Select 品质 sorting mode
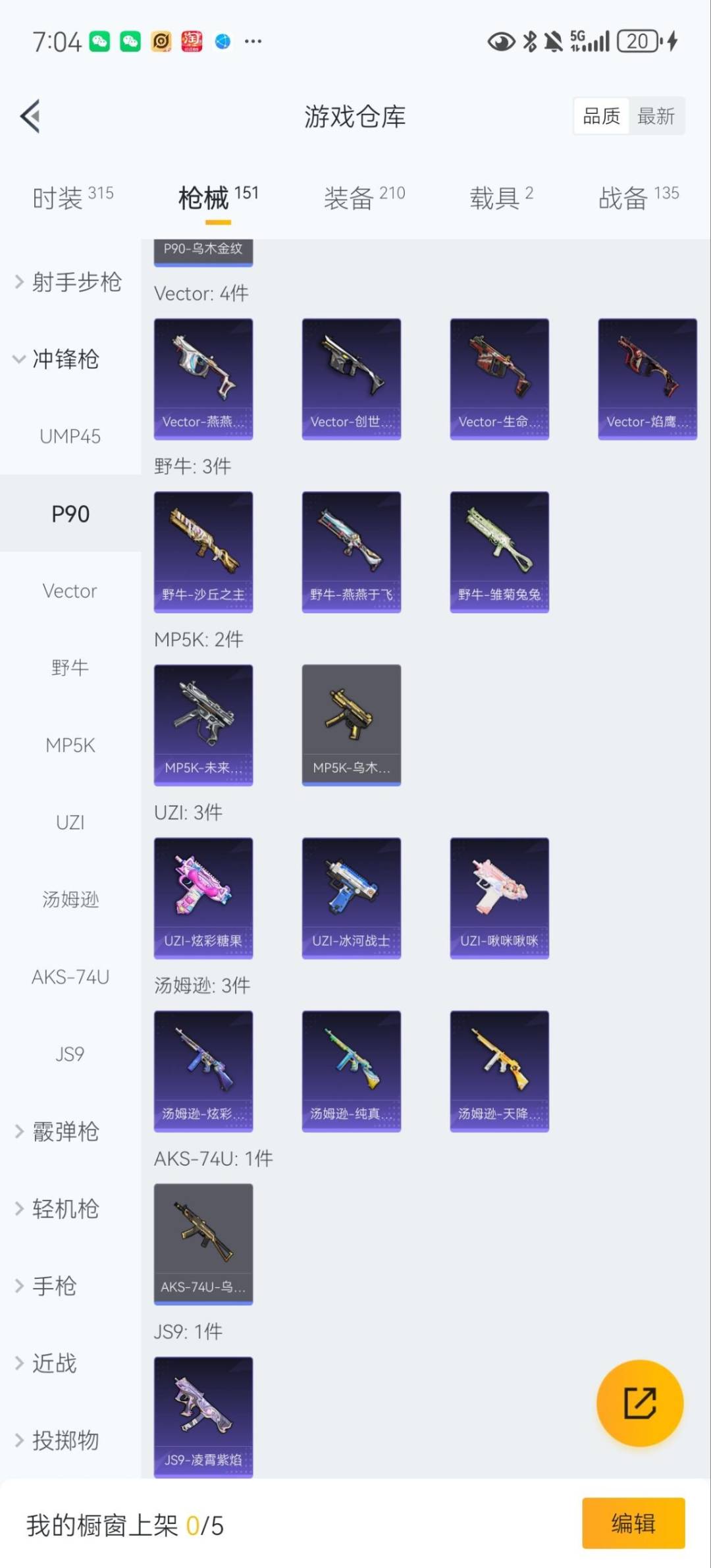711x1568 pixels. [x=601, y=115]
